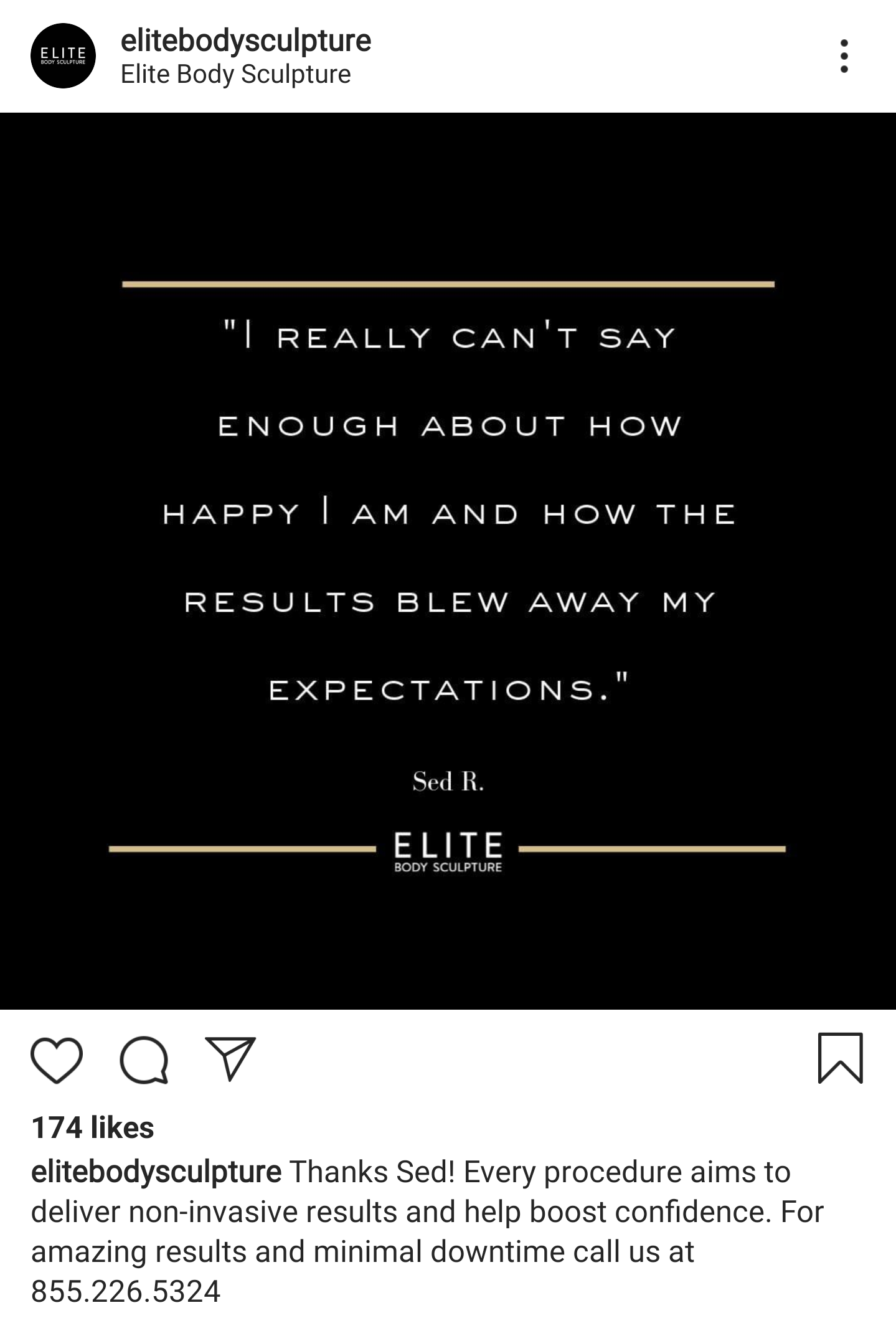The width and height of the screenshot is (896, 1318).
Task: View who liked via 174 likes
Action: [93, 1127]
